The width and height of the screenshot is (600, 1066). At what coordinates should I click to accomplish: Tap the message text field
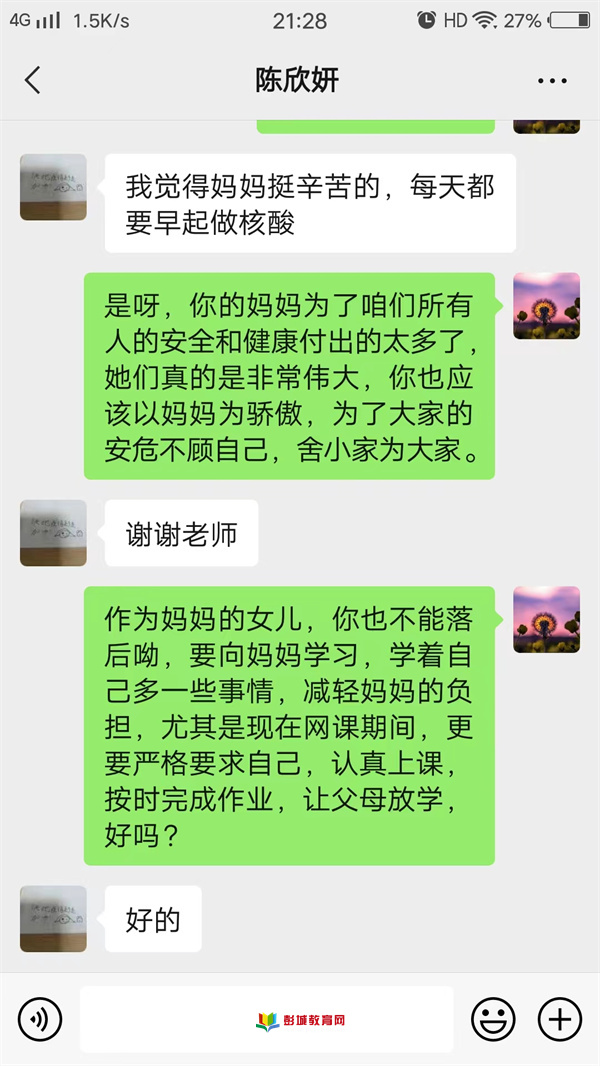pyautogui.click(x=266, y=1019)
